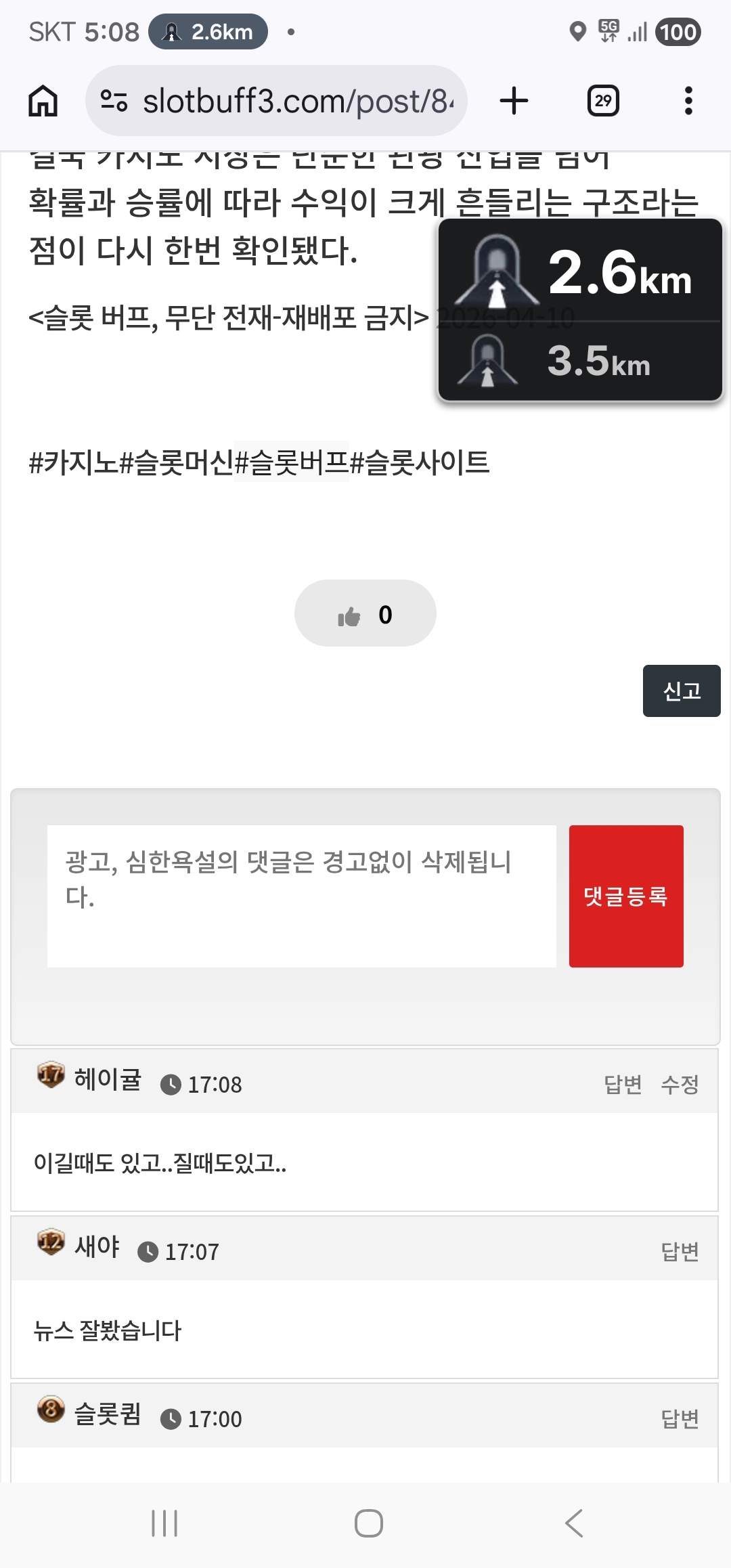Go back with the system back button
The width and height of the screenshot is (731, 1568).
[573, 1523]
